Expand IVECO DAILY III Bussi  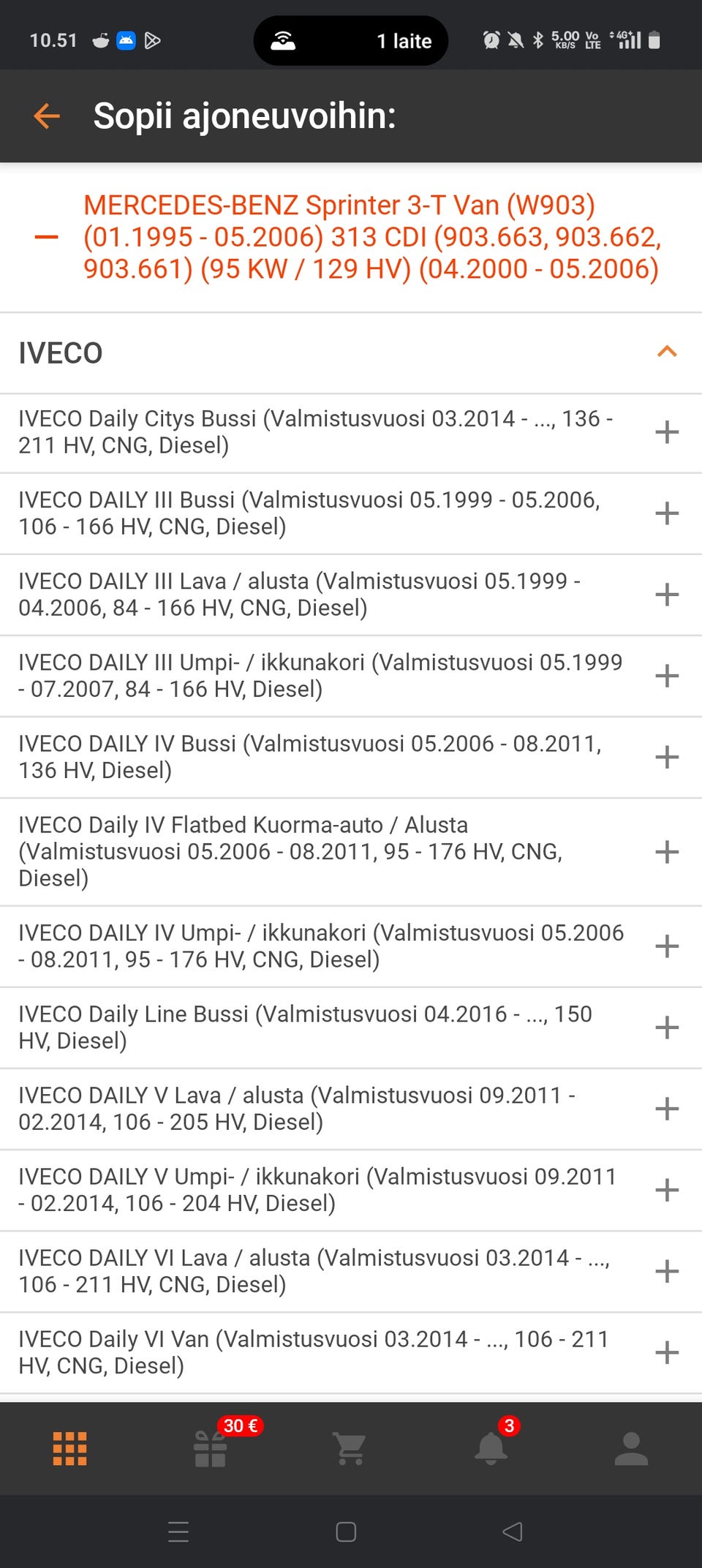click(x=666, y=513)
